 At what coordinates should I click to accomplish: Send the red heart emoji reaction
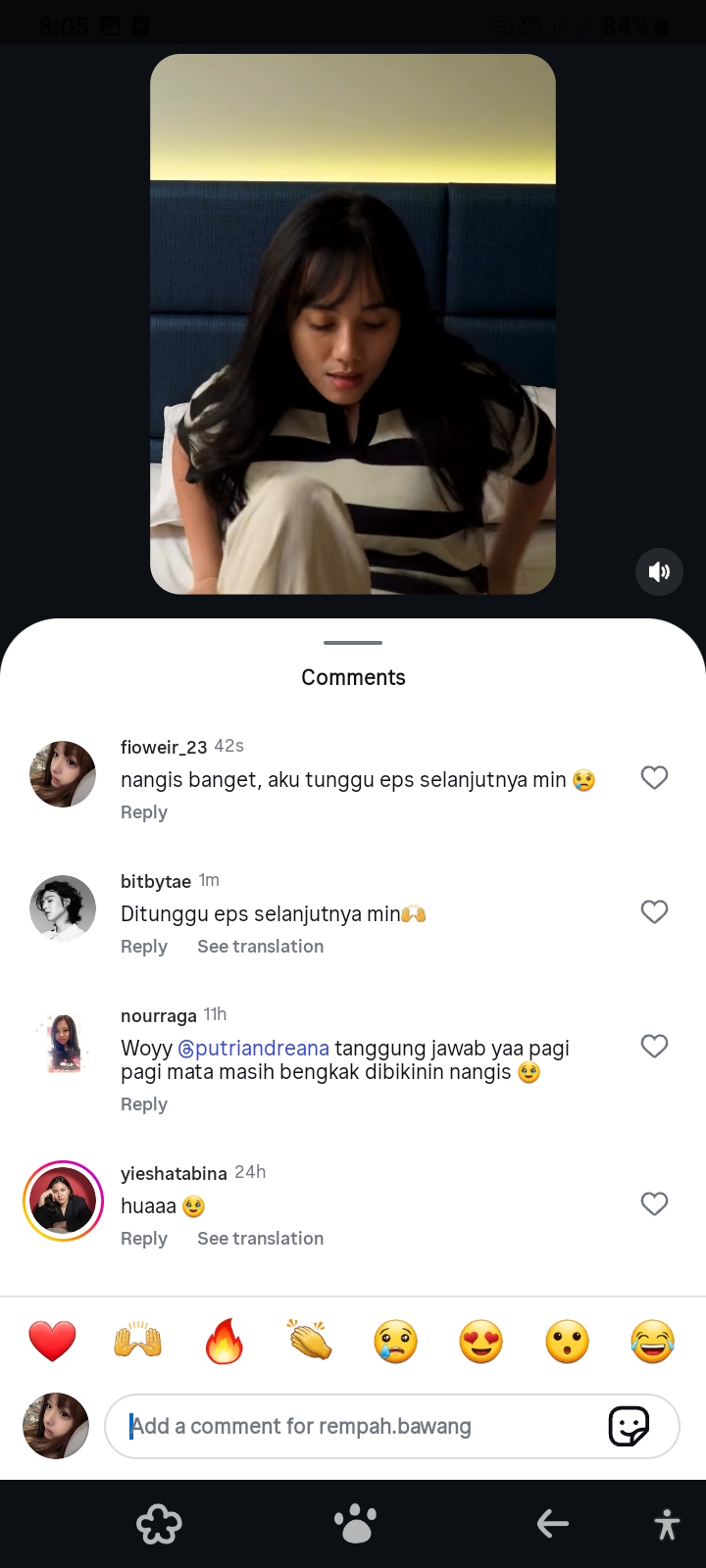[52, 1342]
